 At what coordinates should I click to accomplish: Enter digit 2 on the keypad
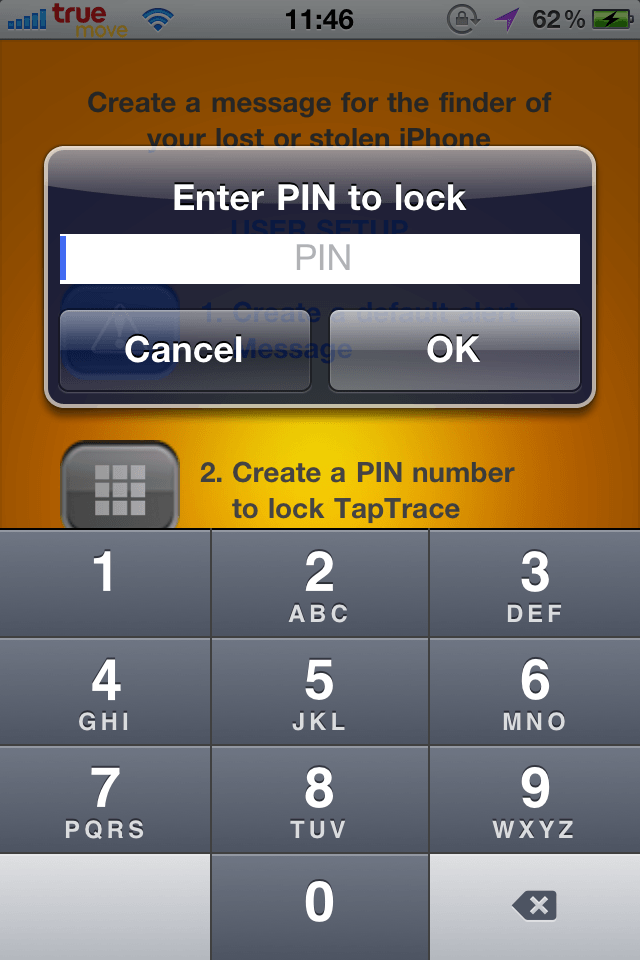click(320, 583)
